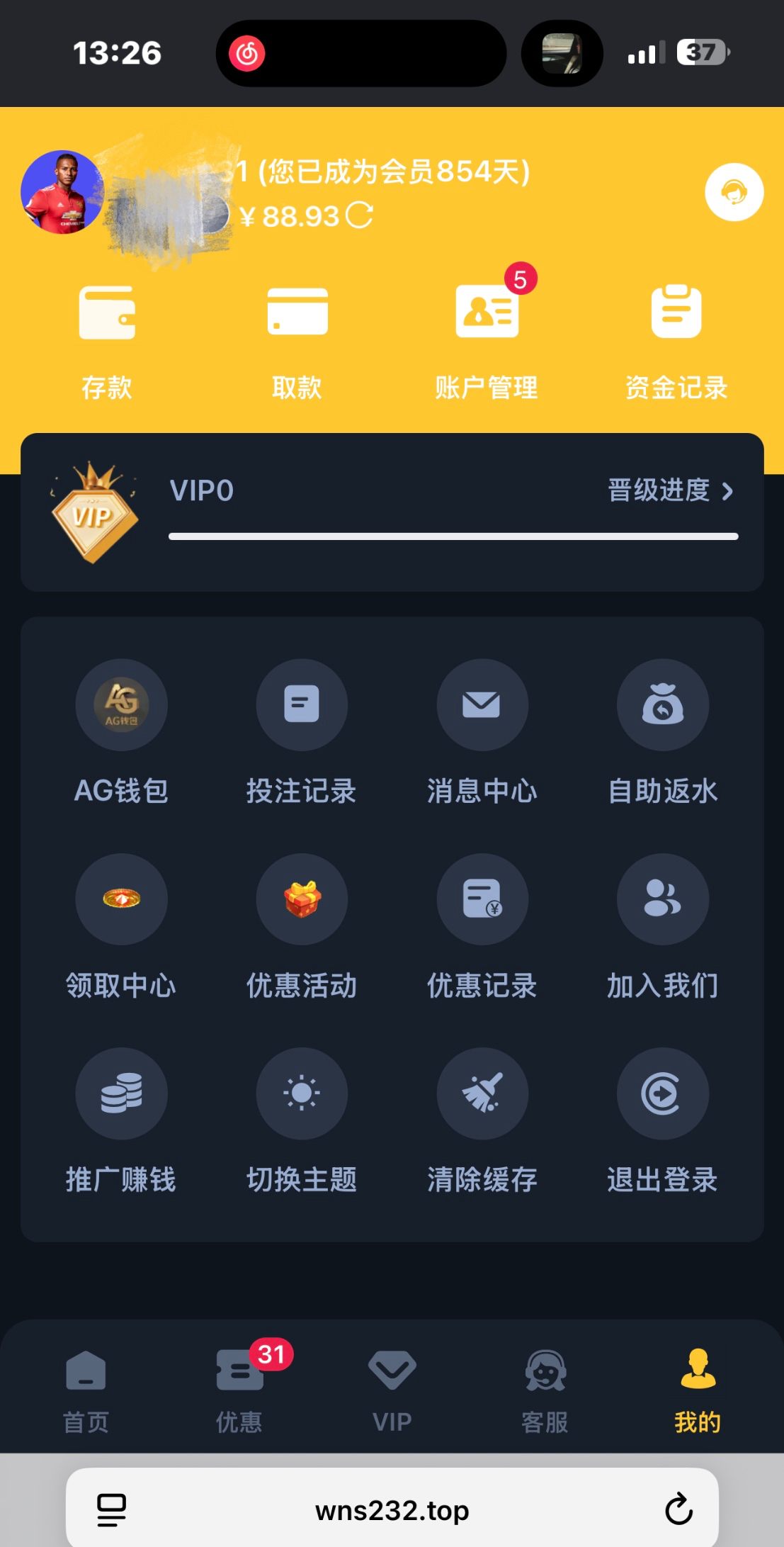The width and height of the screenshot is (784, 1547).
Task: Switch to the 首页 home tab
Action: click(86, 1390)
